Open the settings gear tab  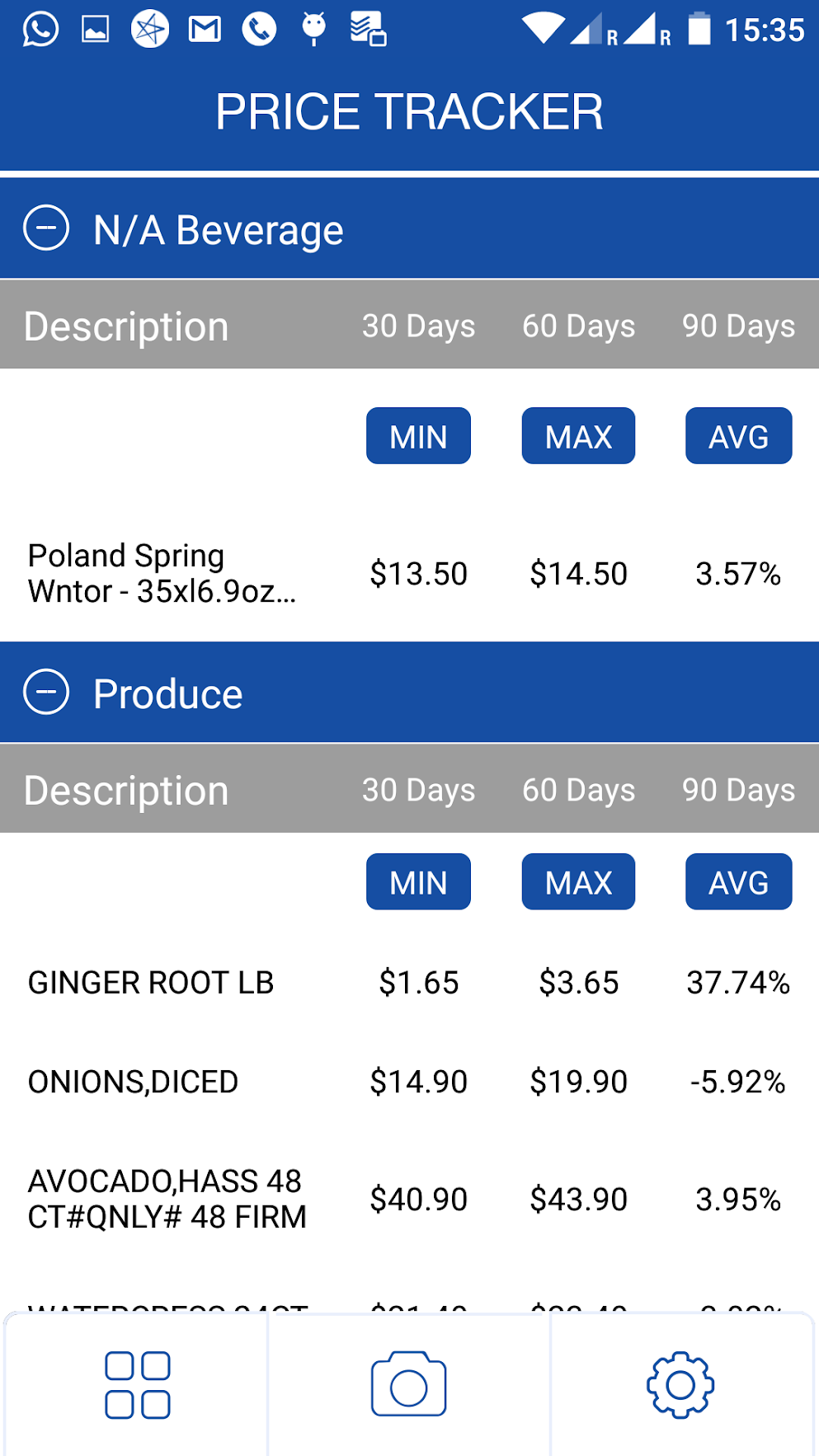click(680, 1385)
